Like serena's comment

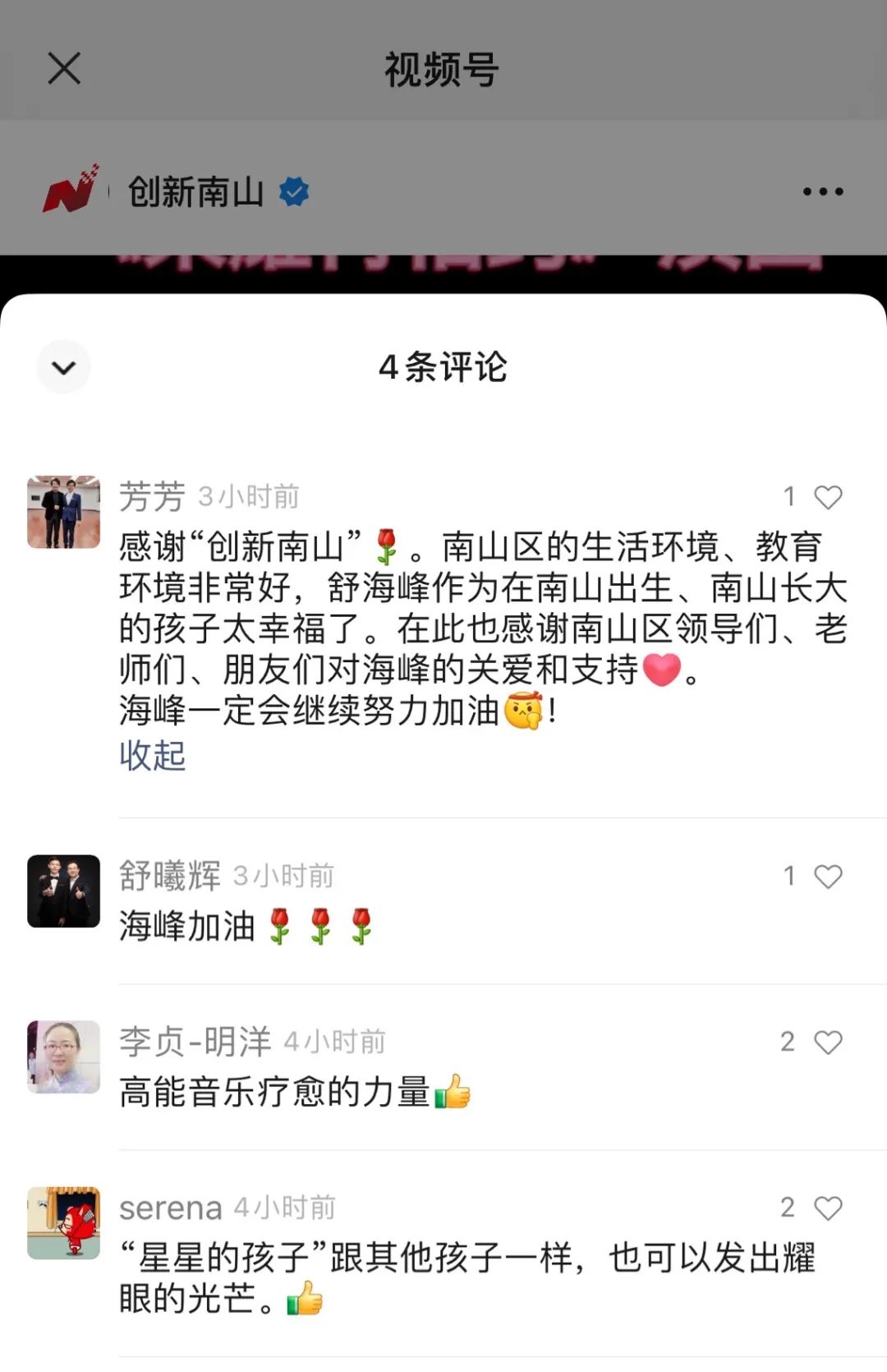pos(827,1209)
